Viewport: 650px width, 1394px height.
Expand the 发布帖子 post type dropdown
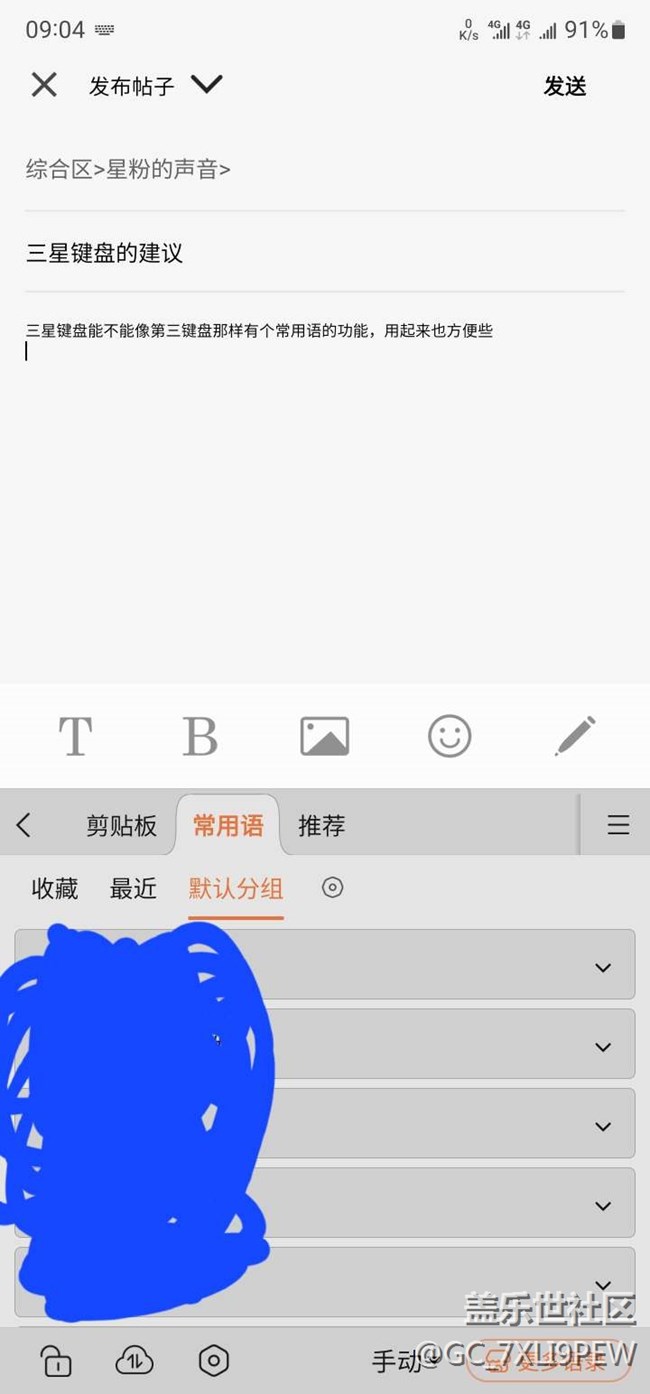point(206,85)
